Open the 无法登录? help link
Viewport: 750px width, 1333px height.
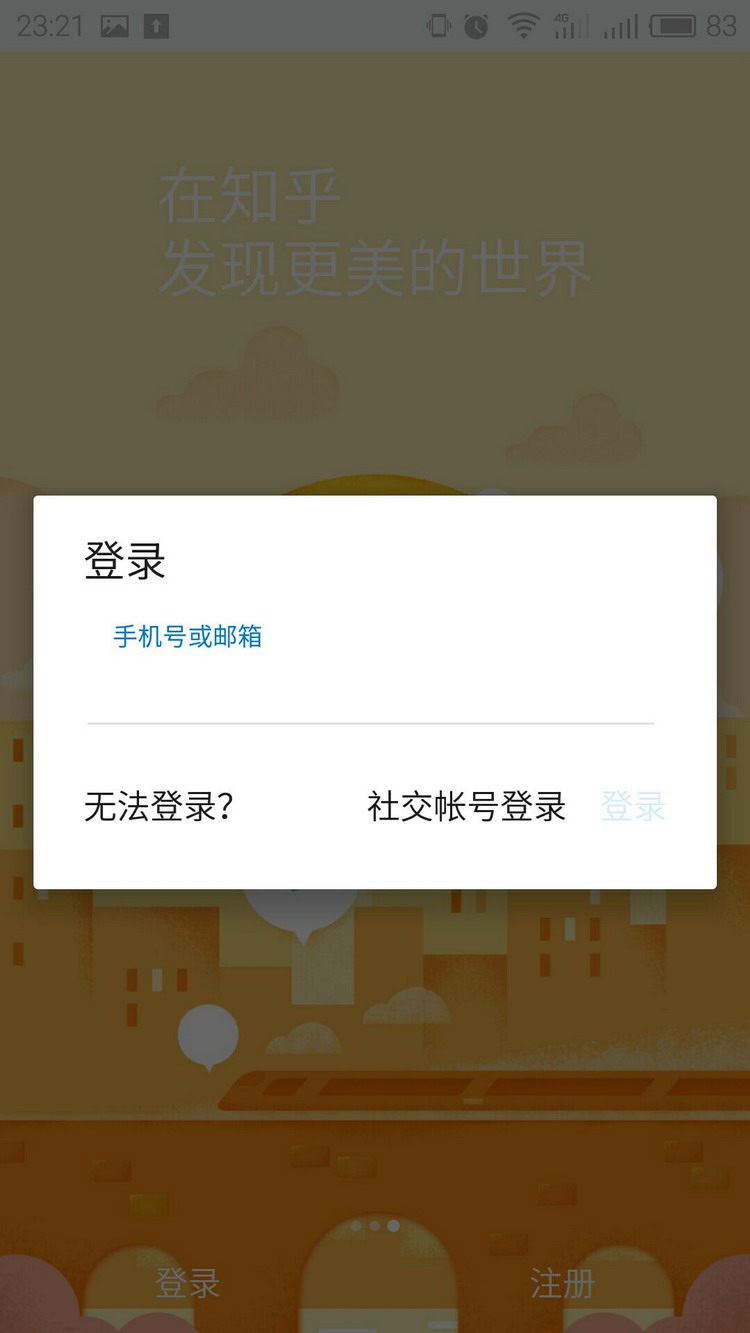[x=160, y=806]
